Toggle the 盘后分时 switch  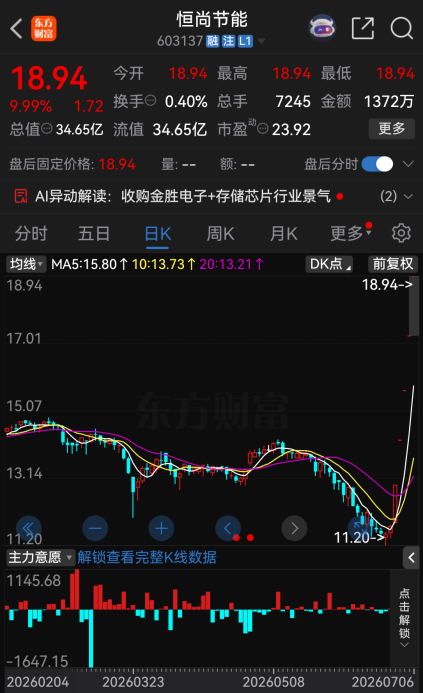pos(377,164)
